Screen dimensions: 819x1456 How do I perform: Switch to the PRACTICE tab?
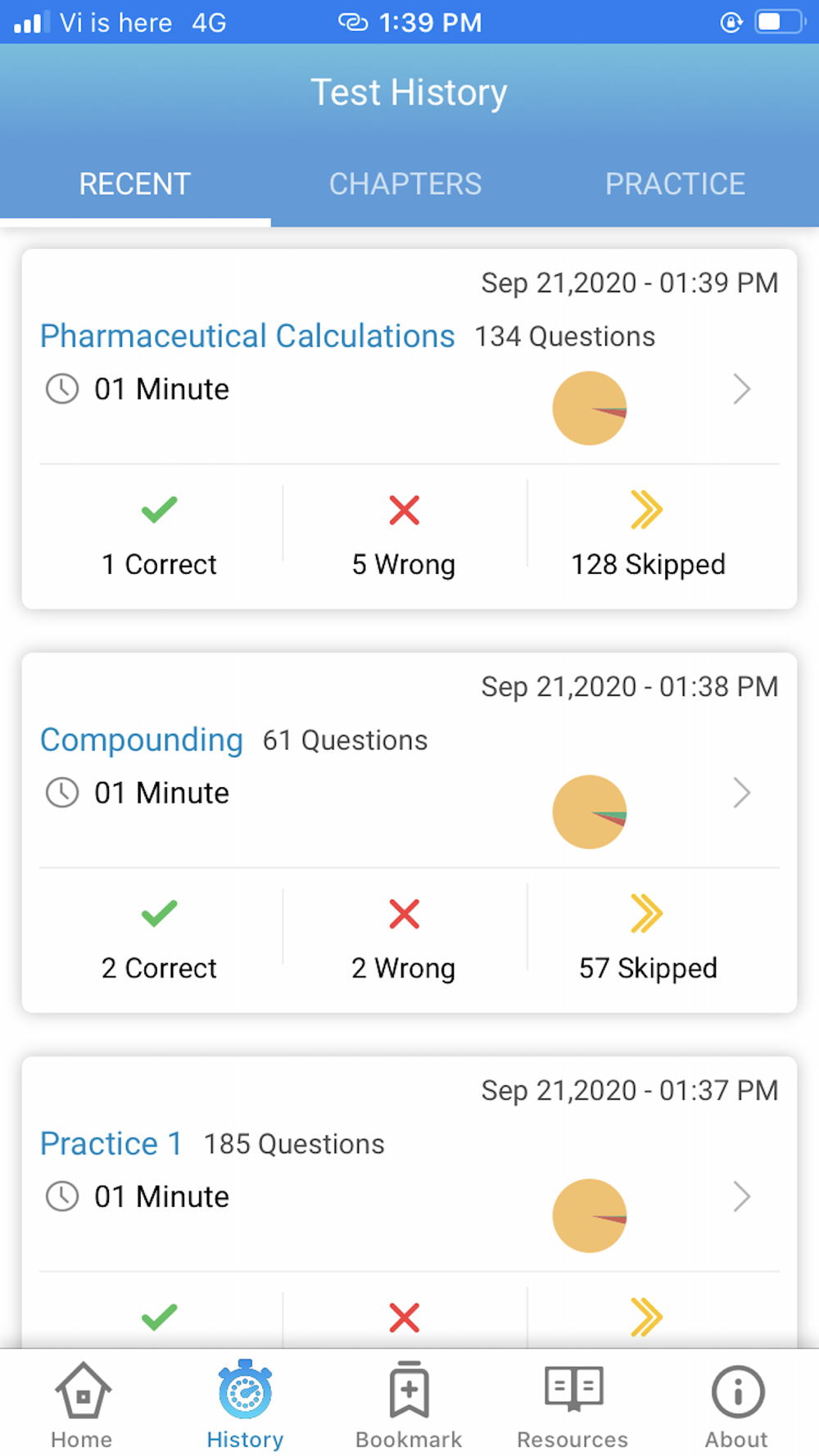675,184
